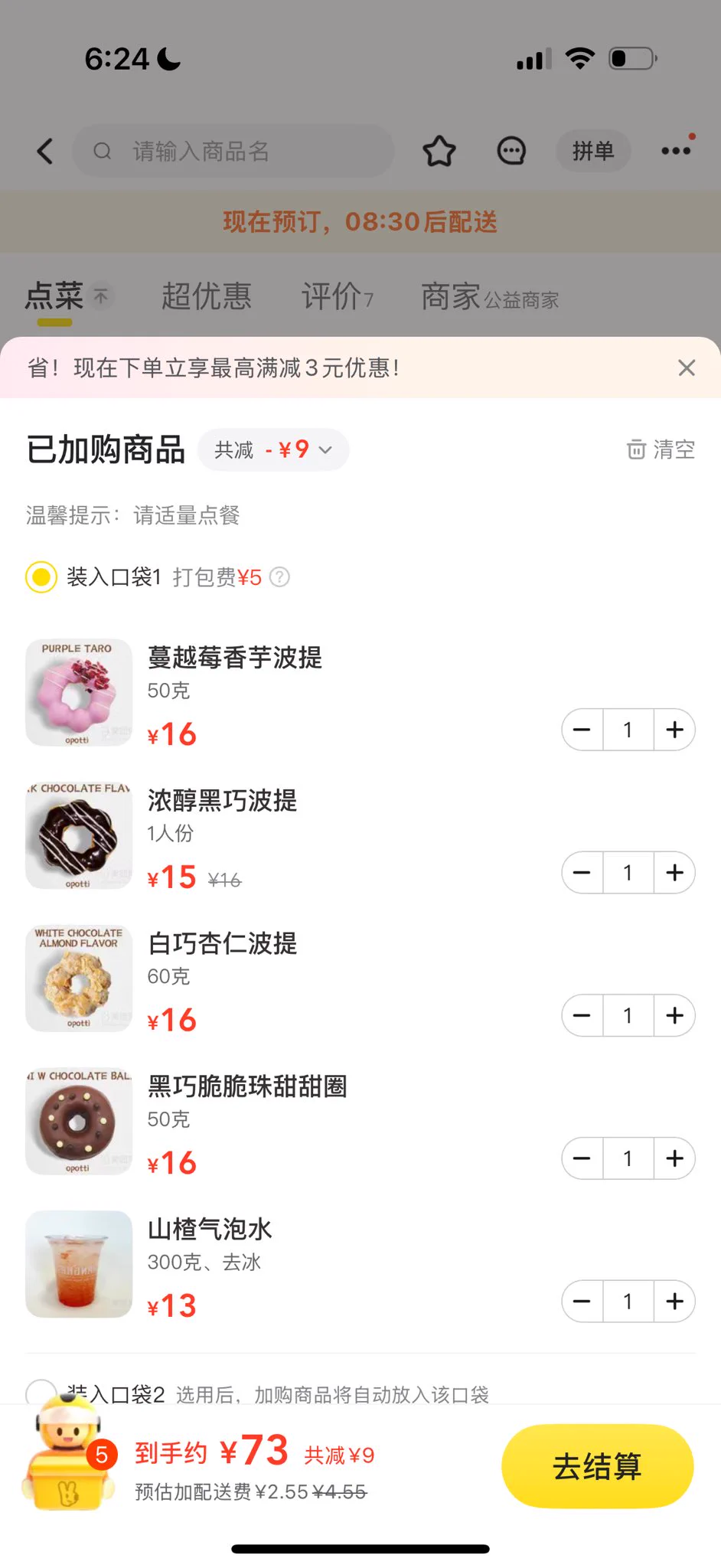This screenshot has width=721, height=1568.
Task: Dismiss the 满减3元优惠 banner
Action: point(687,368)
